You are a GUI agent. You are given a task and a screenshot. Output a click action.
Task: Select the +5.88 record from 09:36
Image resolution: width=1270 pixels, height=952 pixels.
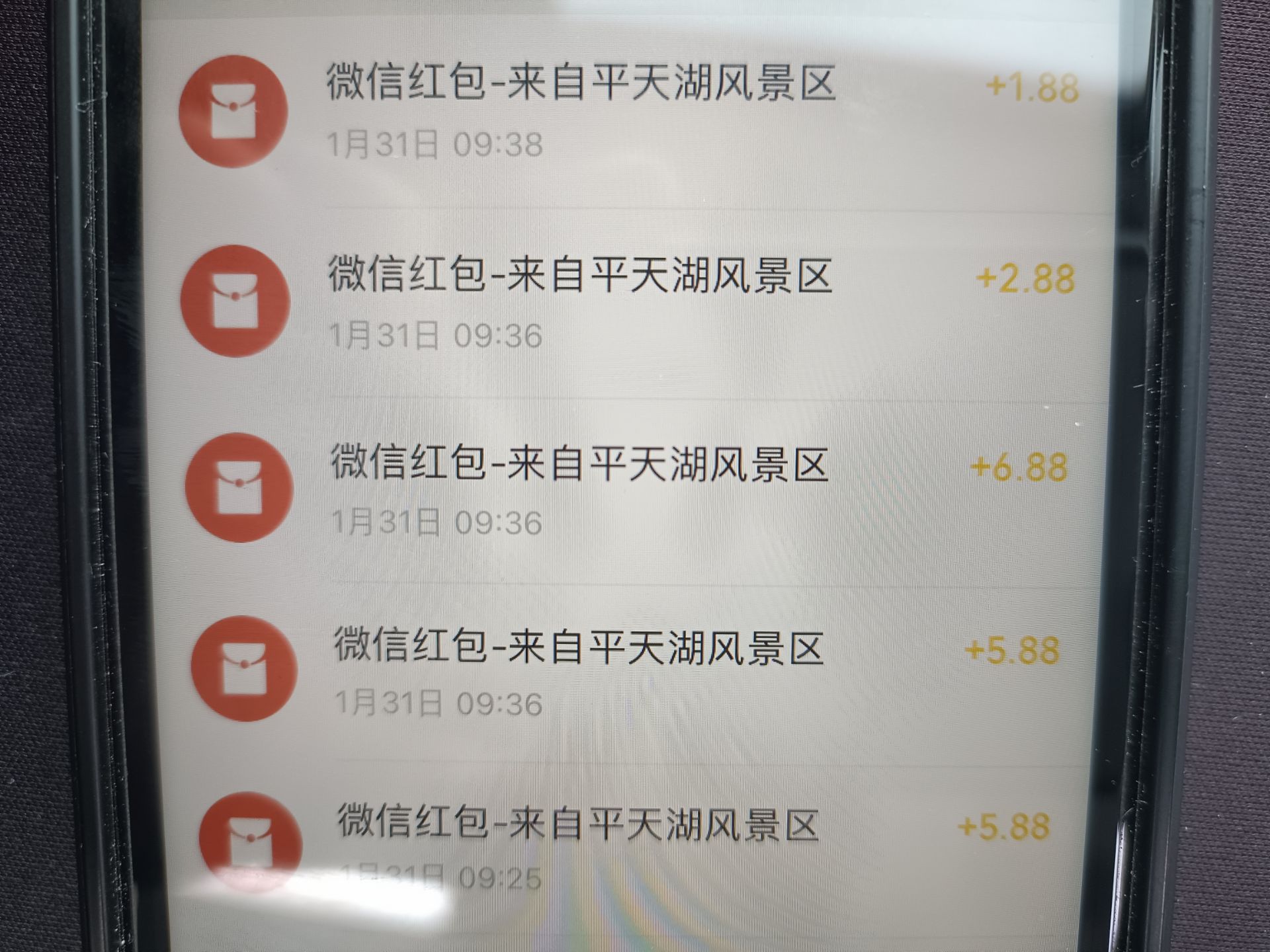click(580, 669)
